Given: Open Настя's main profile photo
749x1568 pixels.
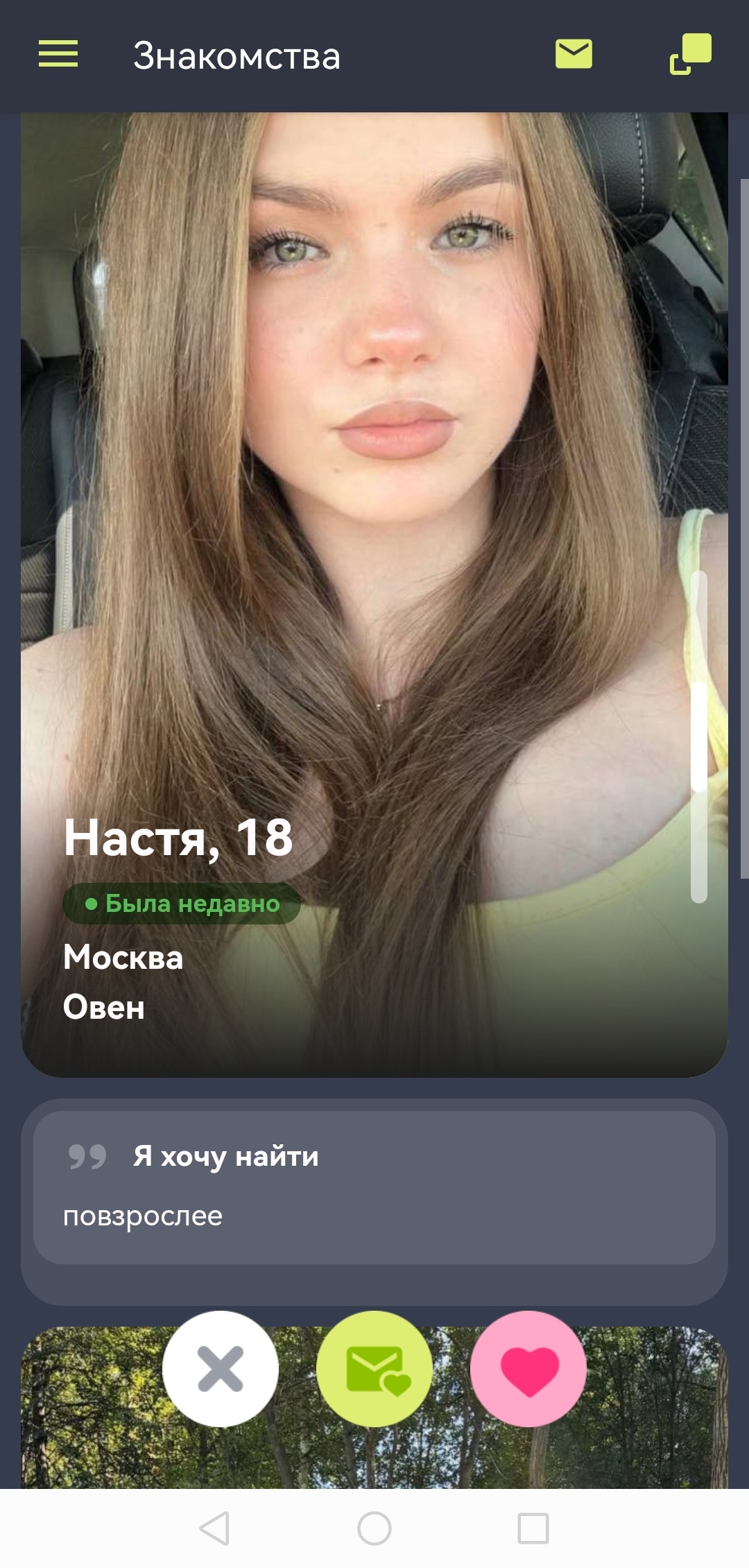Looking at the screenshot, I should 374,485.
